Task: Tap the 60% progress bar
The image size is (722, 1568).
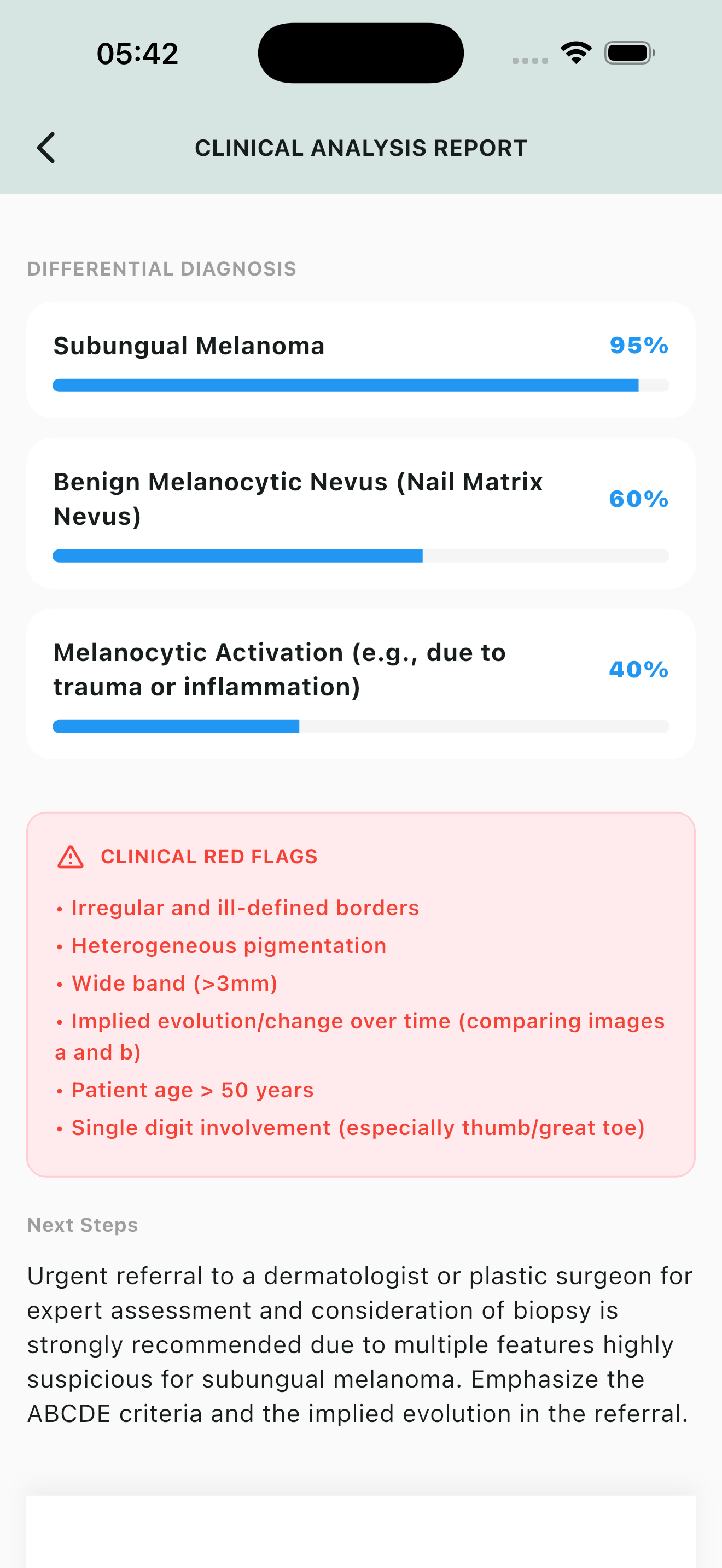Action: [x=361, y=554]
